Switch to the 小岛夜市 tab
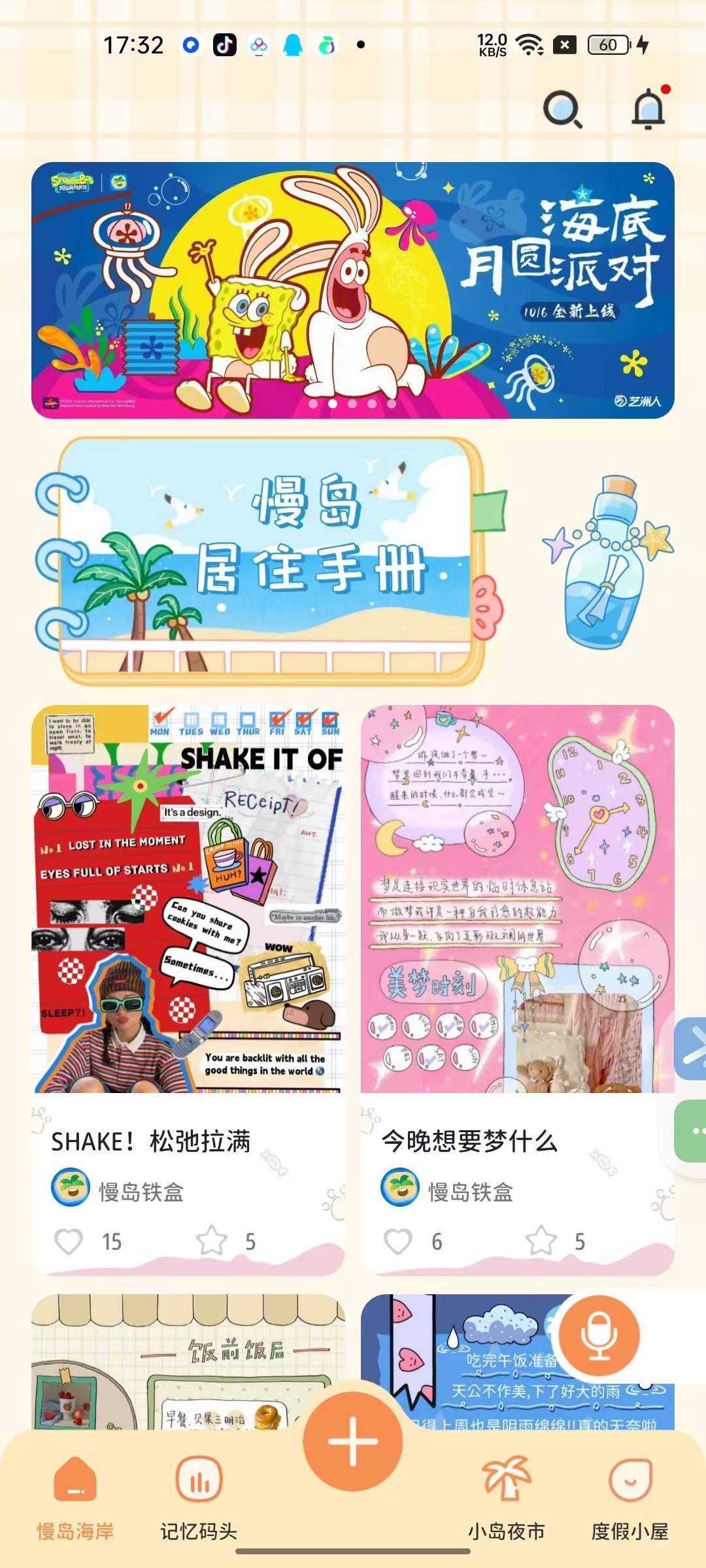 coord(506,1496)
